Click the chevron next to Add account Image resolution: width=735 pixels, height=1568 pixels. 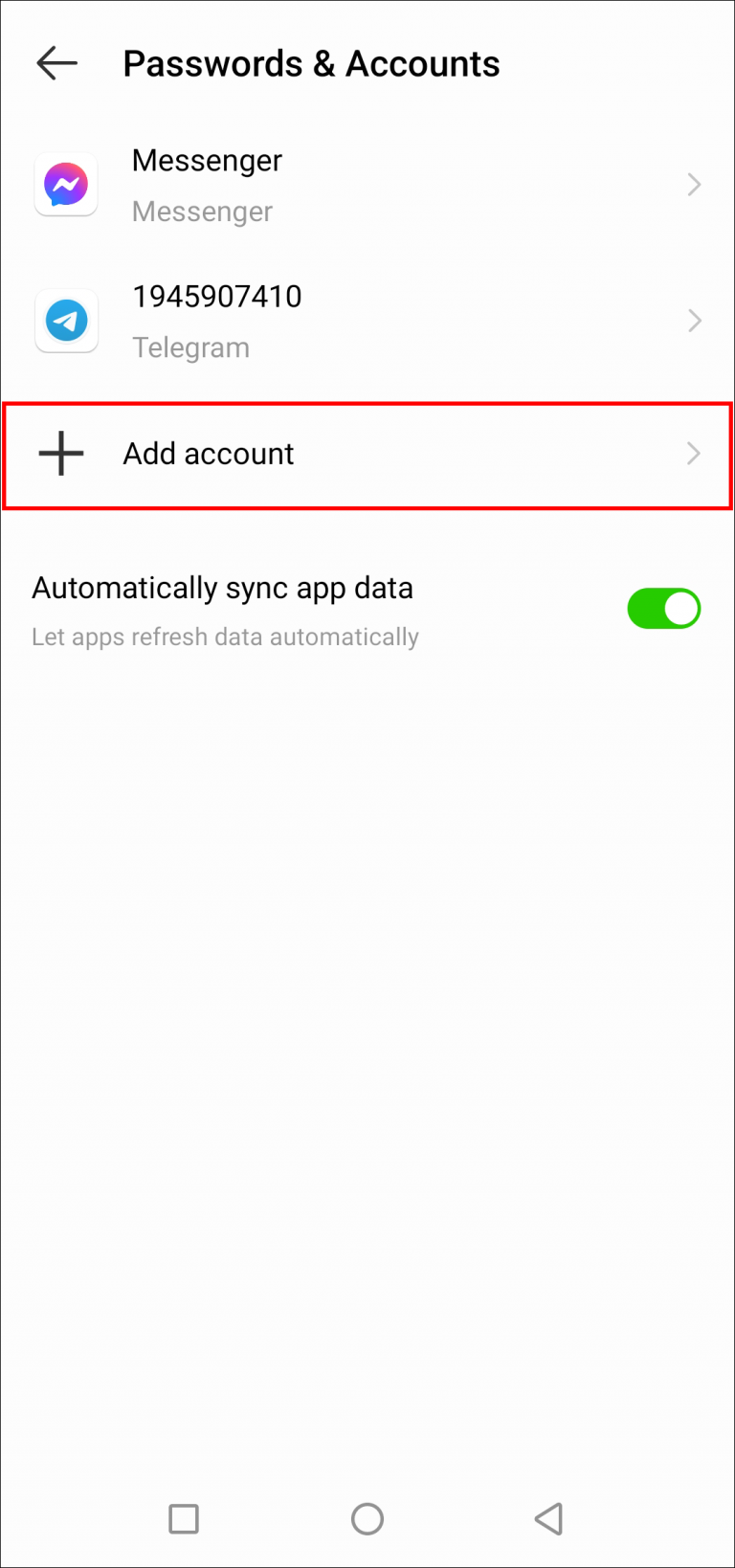(694, 453)
